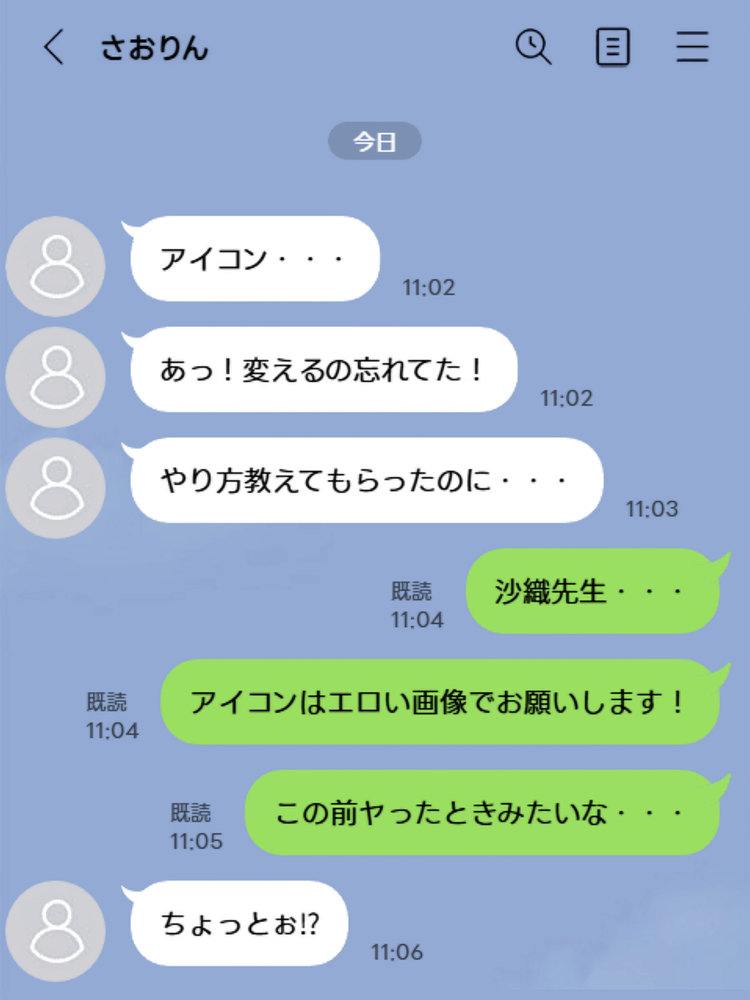Open the message search icon

point(534,47)
